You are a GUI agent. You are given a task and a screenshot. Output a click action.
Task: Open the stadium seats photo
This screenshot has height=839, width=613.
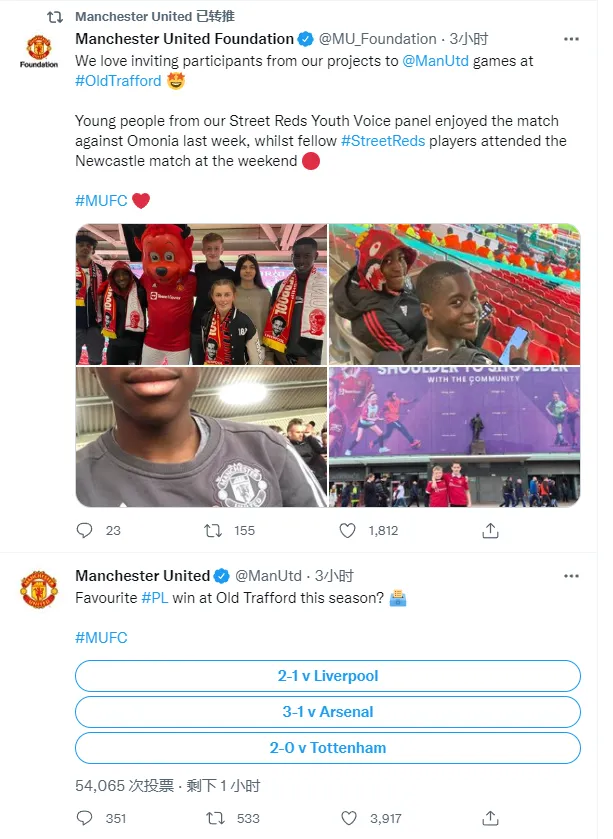455,293
